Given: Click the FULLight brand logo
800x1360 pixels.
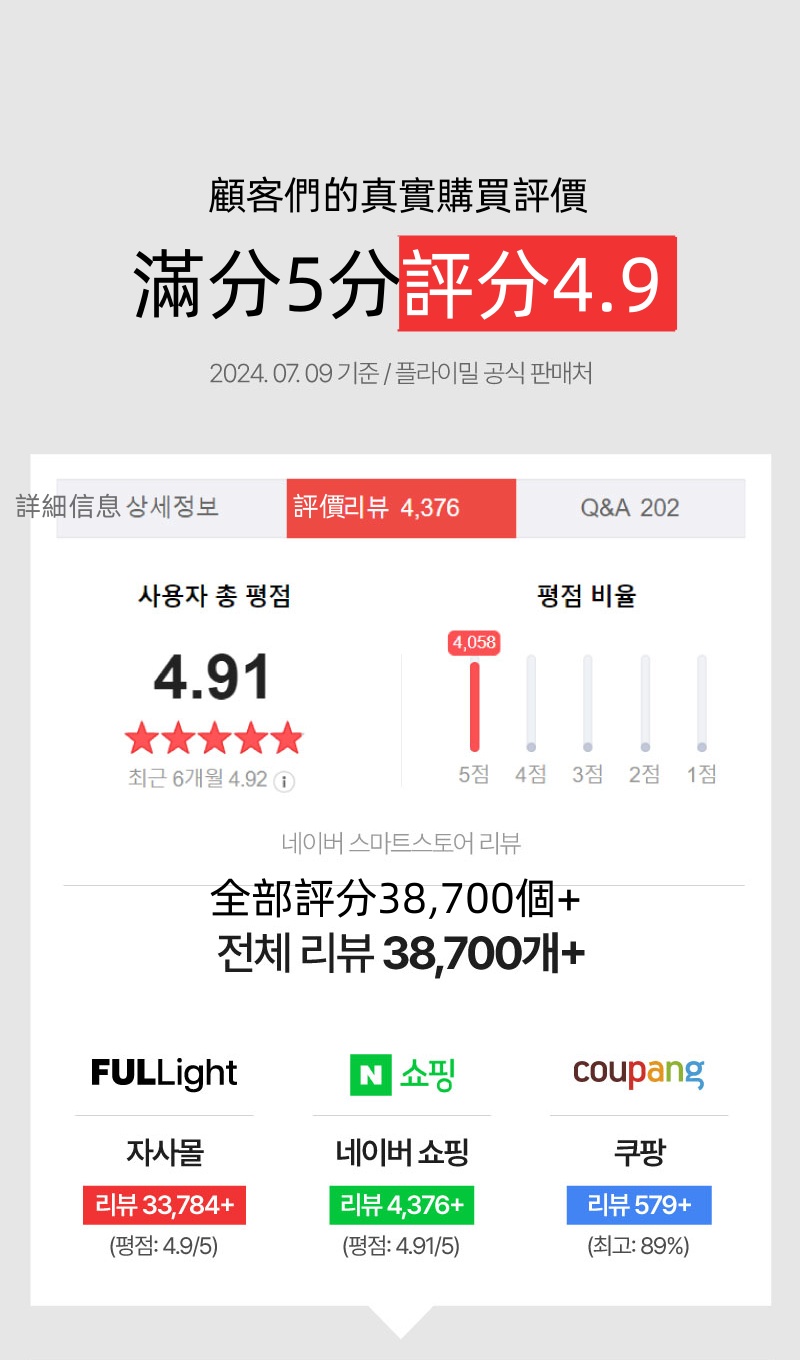Looking at the screenshot, I should click(164, 1073).
